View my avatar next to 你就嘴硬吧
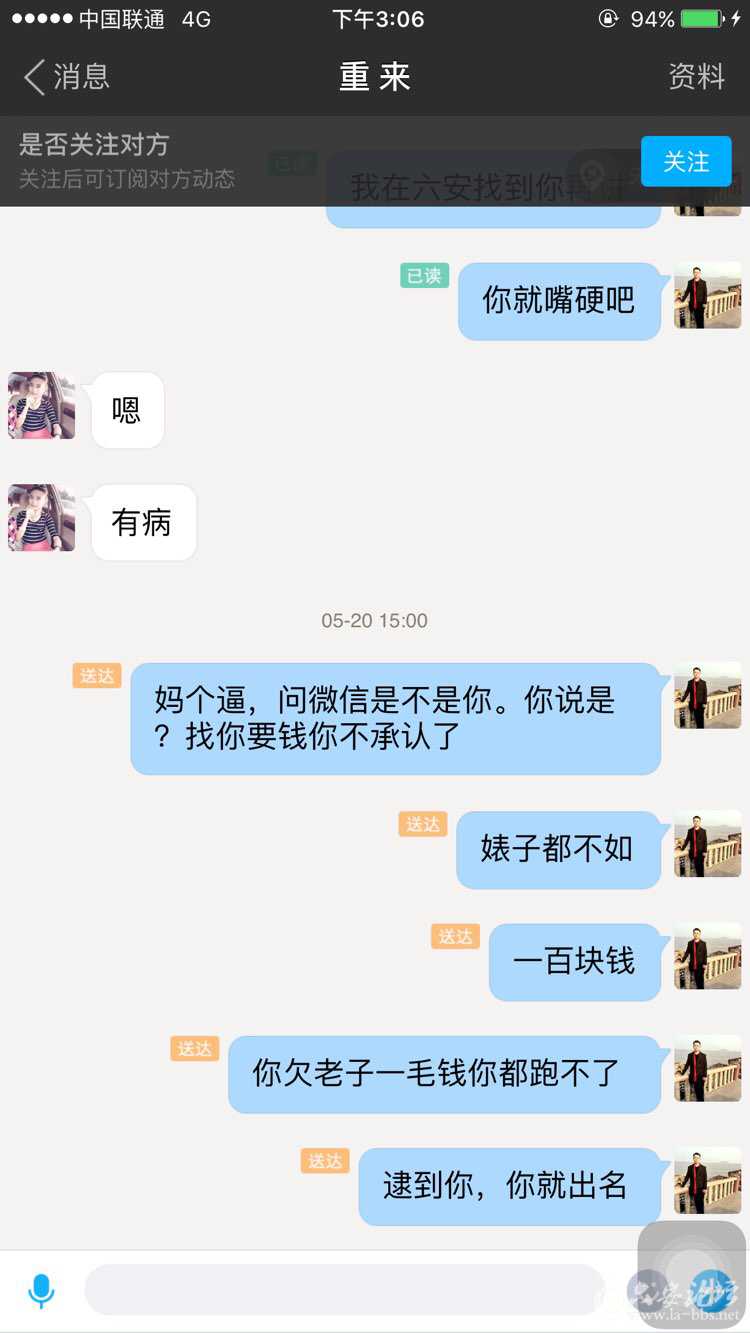 pyautogui.click(x=708, y=296)
